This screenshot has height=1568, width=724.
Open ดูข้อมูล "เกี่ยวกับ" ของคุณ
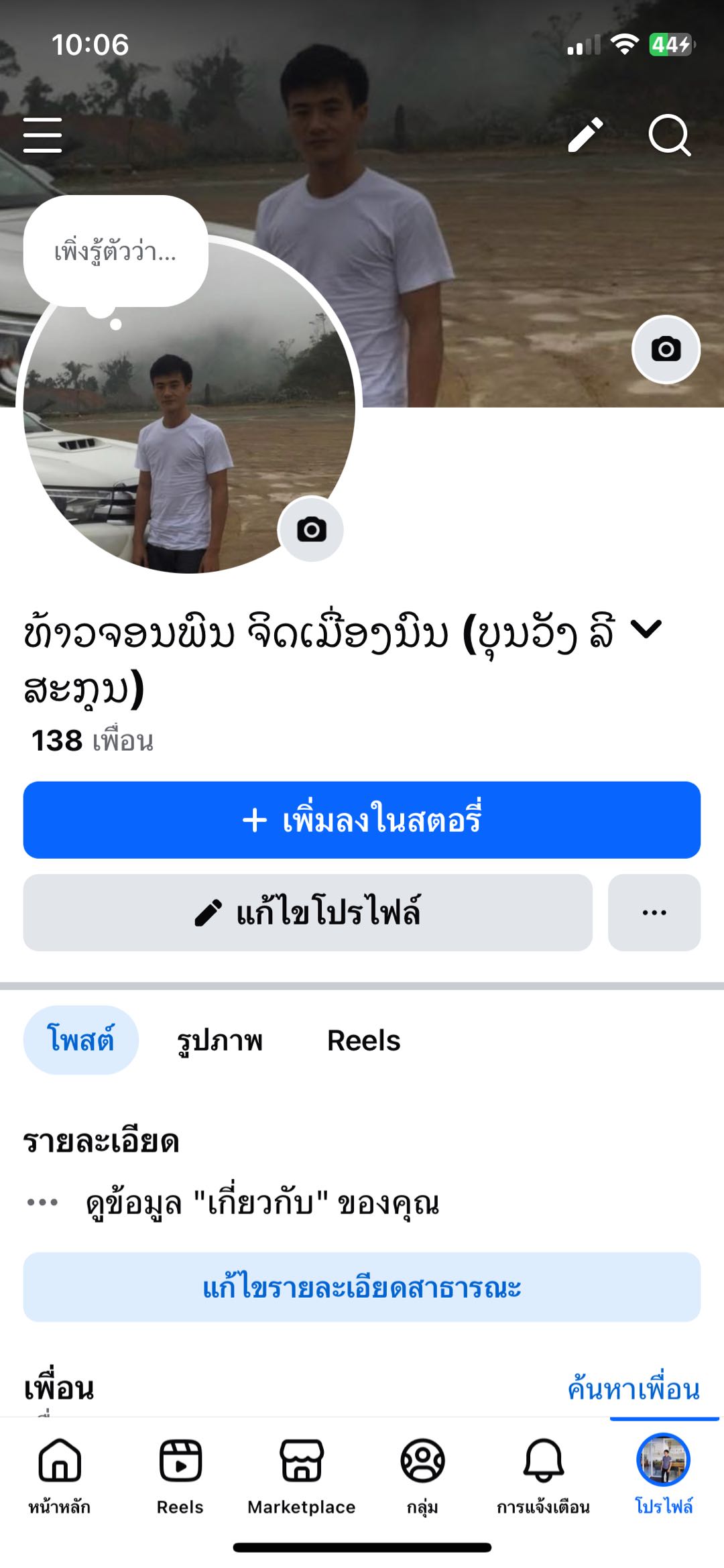point(261,1203)
